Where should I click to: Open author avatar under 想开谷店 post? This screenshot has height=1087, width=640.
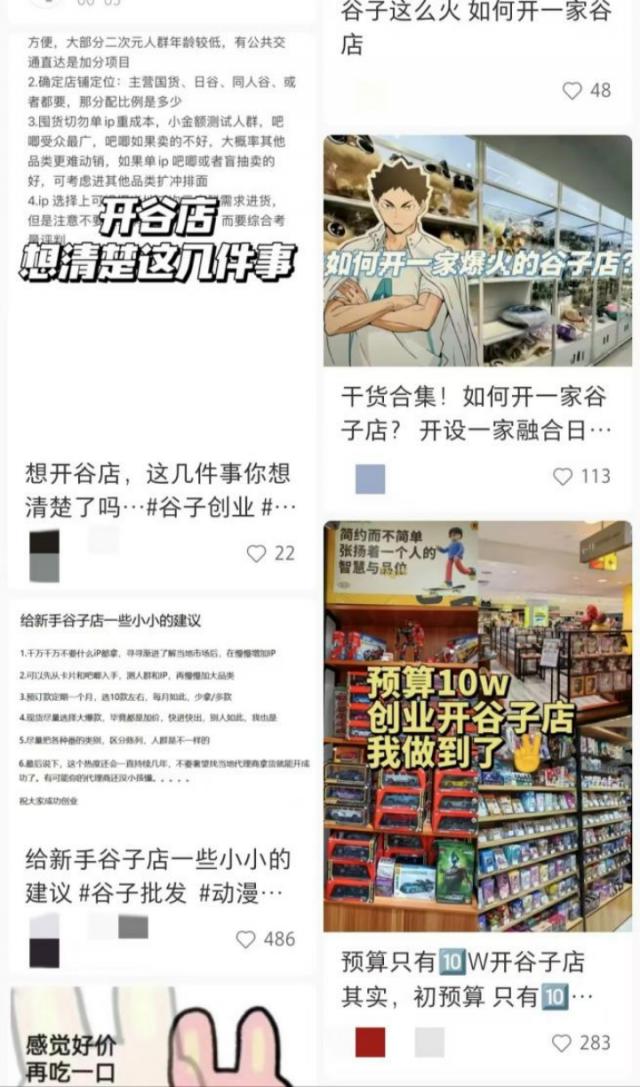coord(44,555)
